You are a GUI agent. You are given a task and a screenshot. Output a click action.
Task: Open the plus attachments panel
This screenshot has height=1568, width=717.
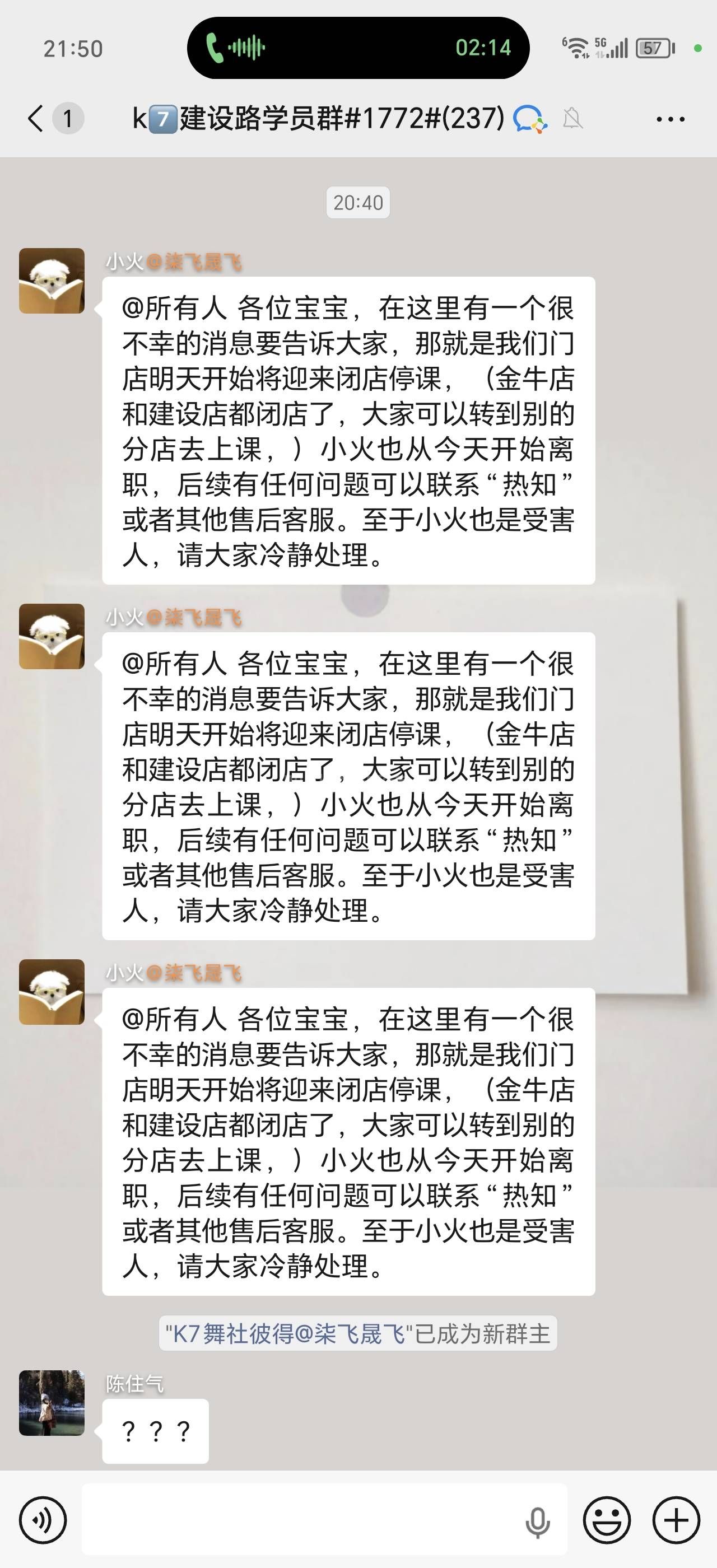click(x=676, y=1520)
